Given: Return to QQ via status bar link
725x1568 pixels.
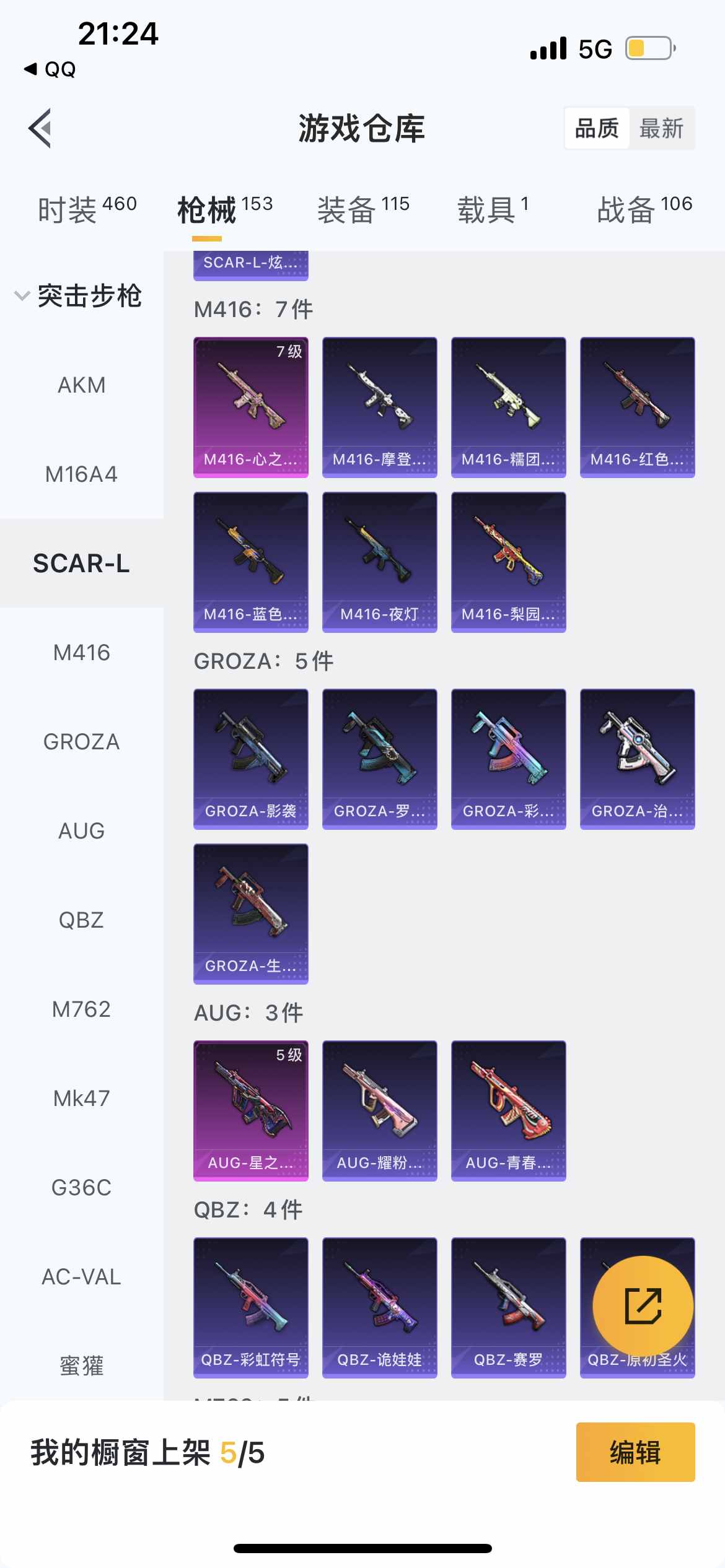Looking at the screenshot, I should 51,69.
